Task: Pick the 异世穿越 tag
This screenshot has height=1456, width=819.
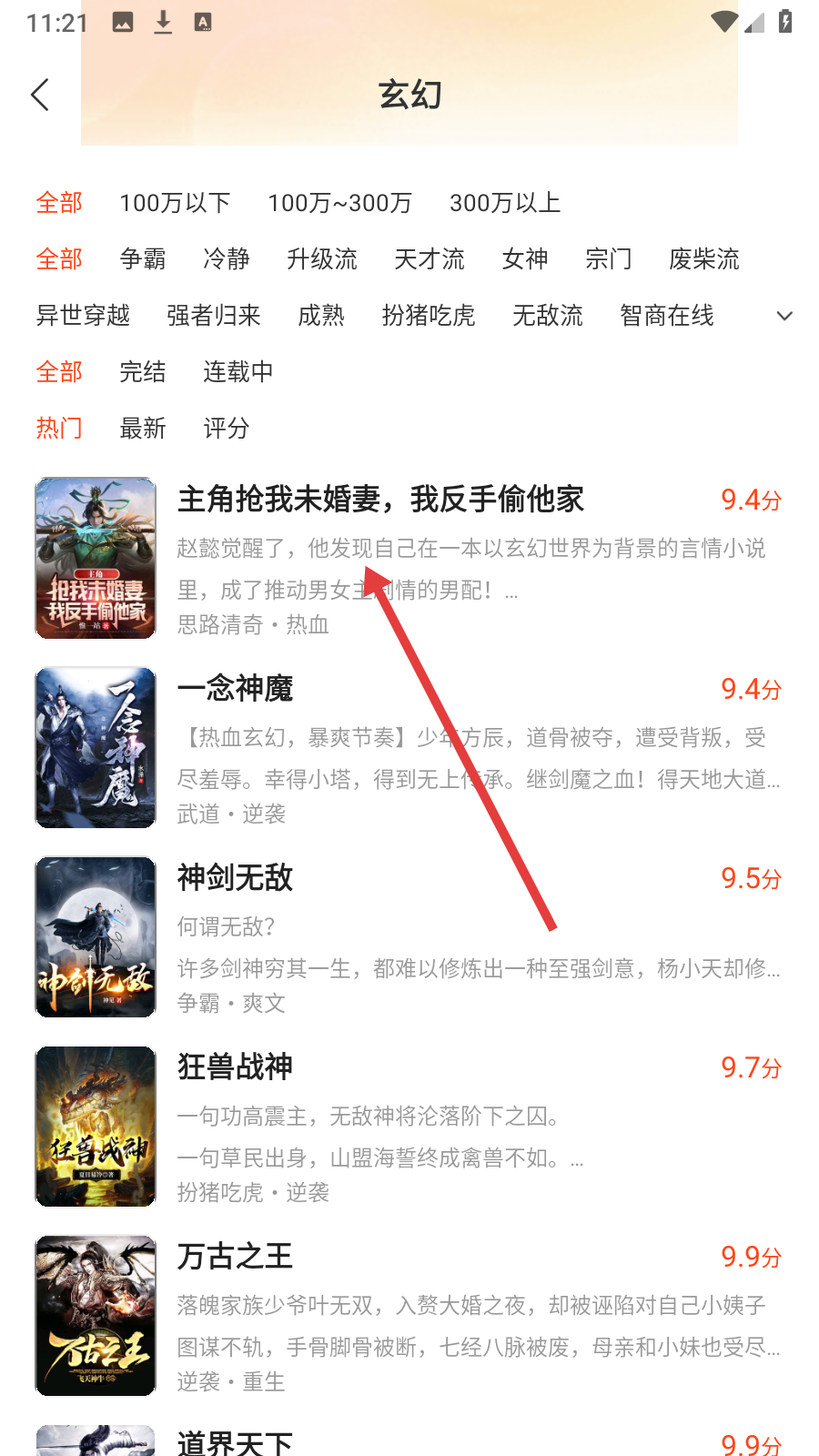Action: [x=83, y=316]
